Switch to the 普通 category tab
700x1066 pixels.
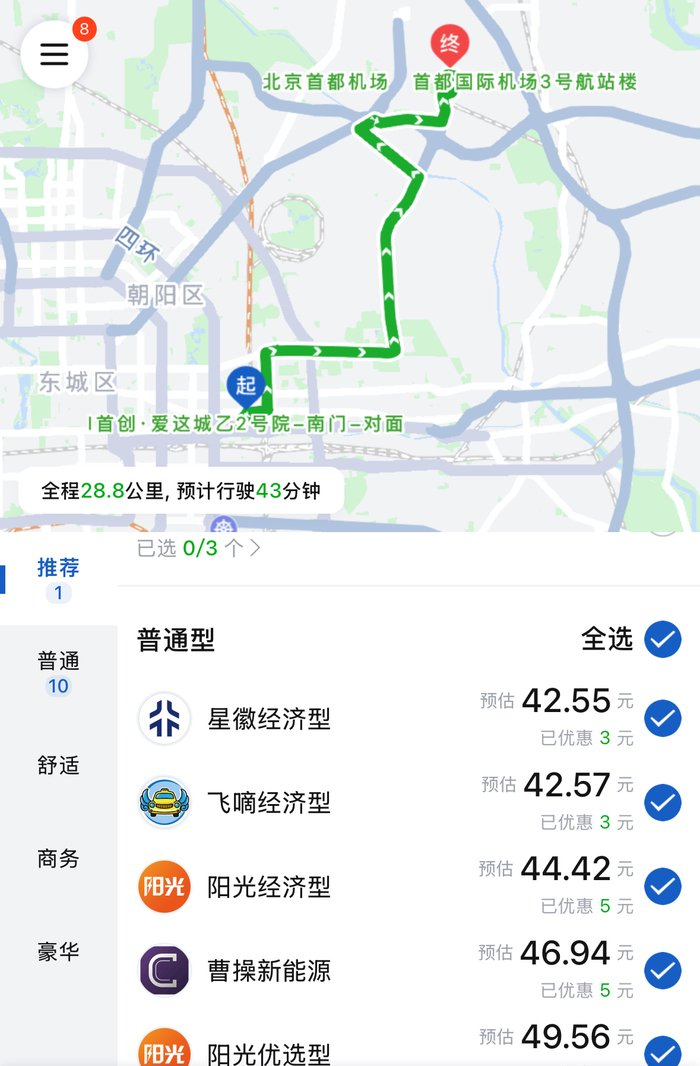click(58, 672)
